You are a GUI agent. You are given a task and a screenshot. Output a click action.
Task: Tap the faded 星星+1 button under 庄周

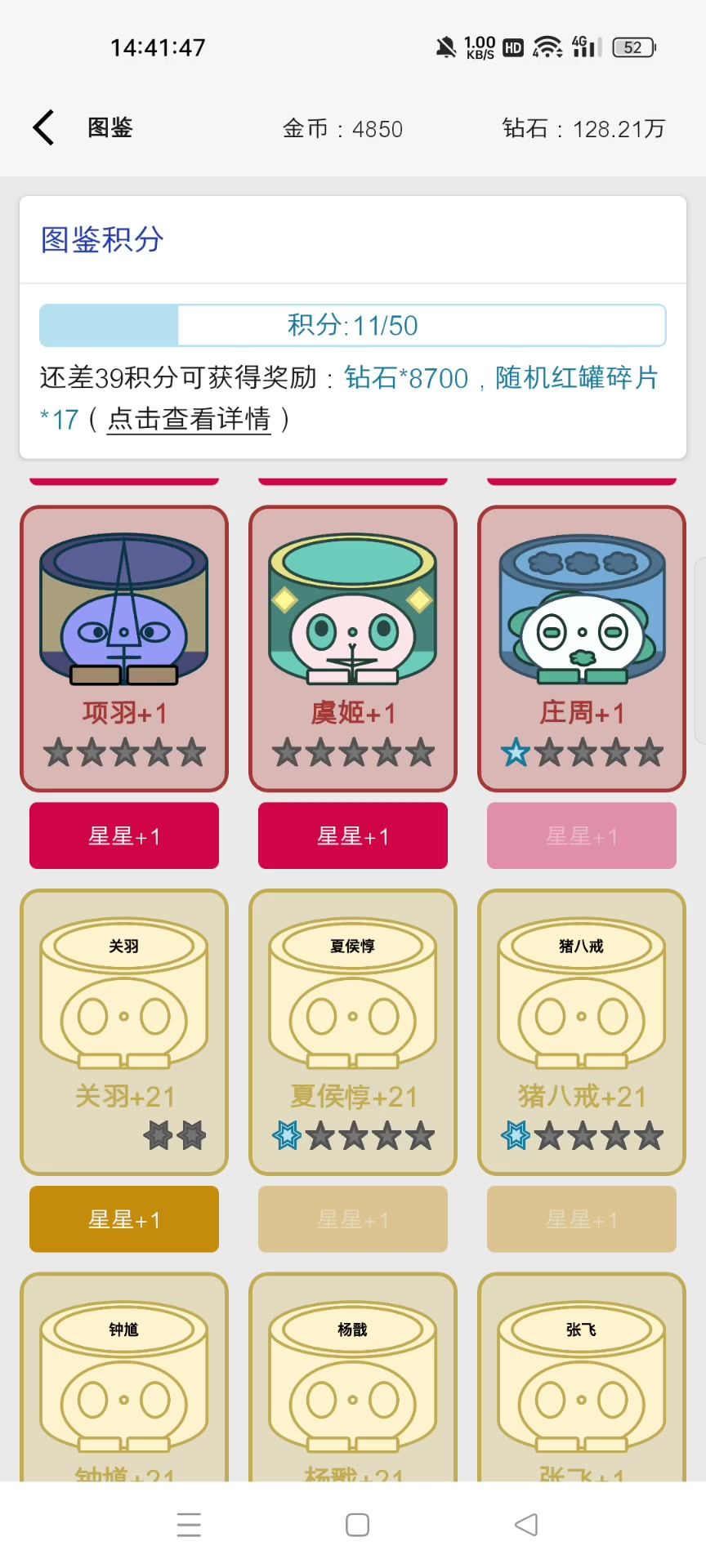tap(582, 835)
